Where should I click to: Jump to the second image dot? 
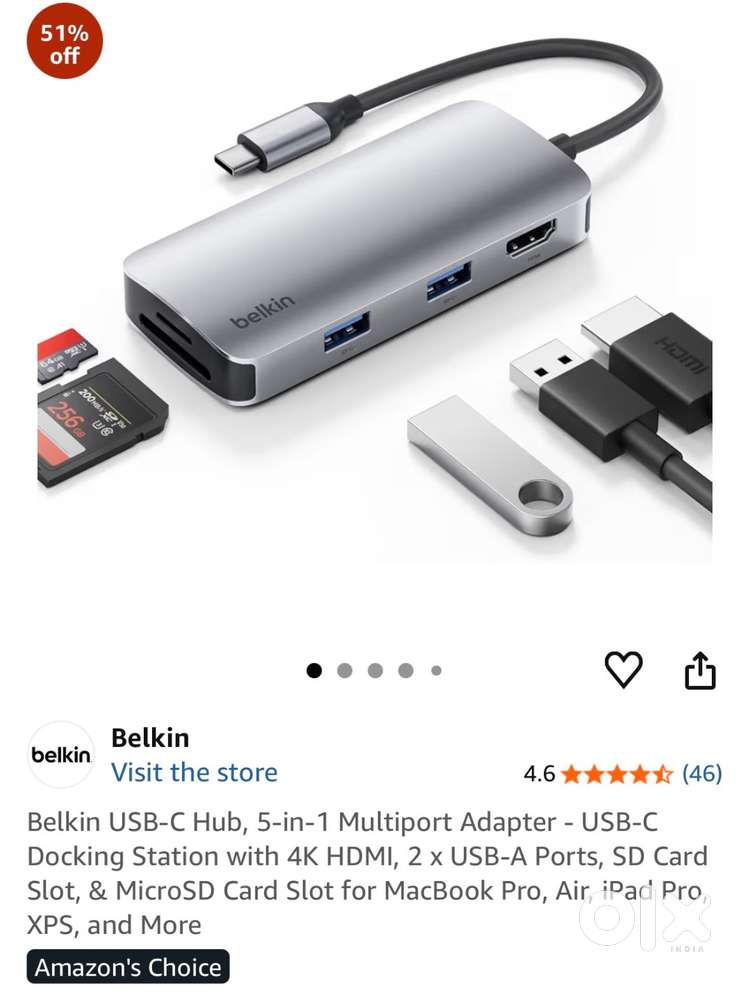[x=345, y=671]
